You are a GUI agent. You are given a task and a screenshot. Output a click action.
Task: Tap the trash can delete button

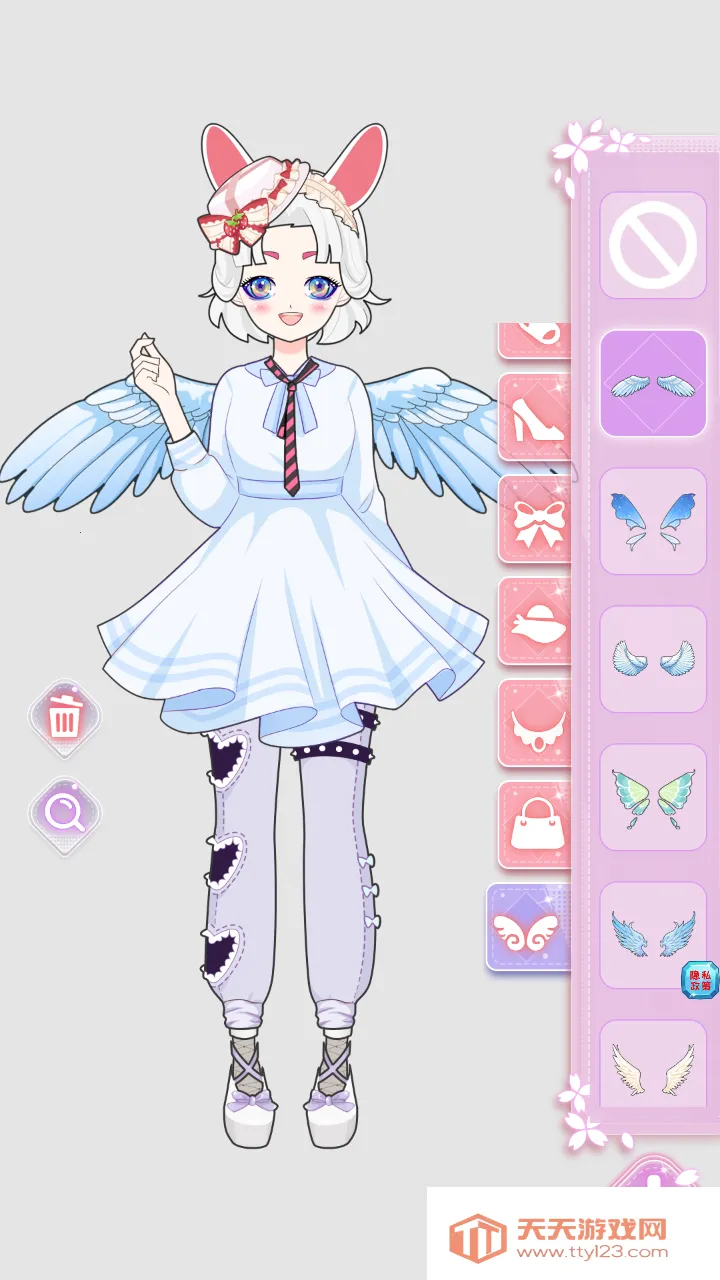click(66, 718)
